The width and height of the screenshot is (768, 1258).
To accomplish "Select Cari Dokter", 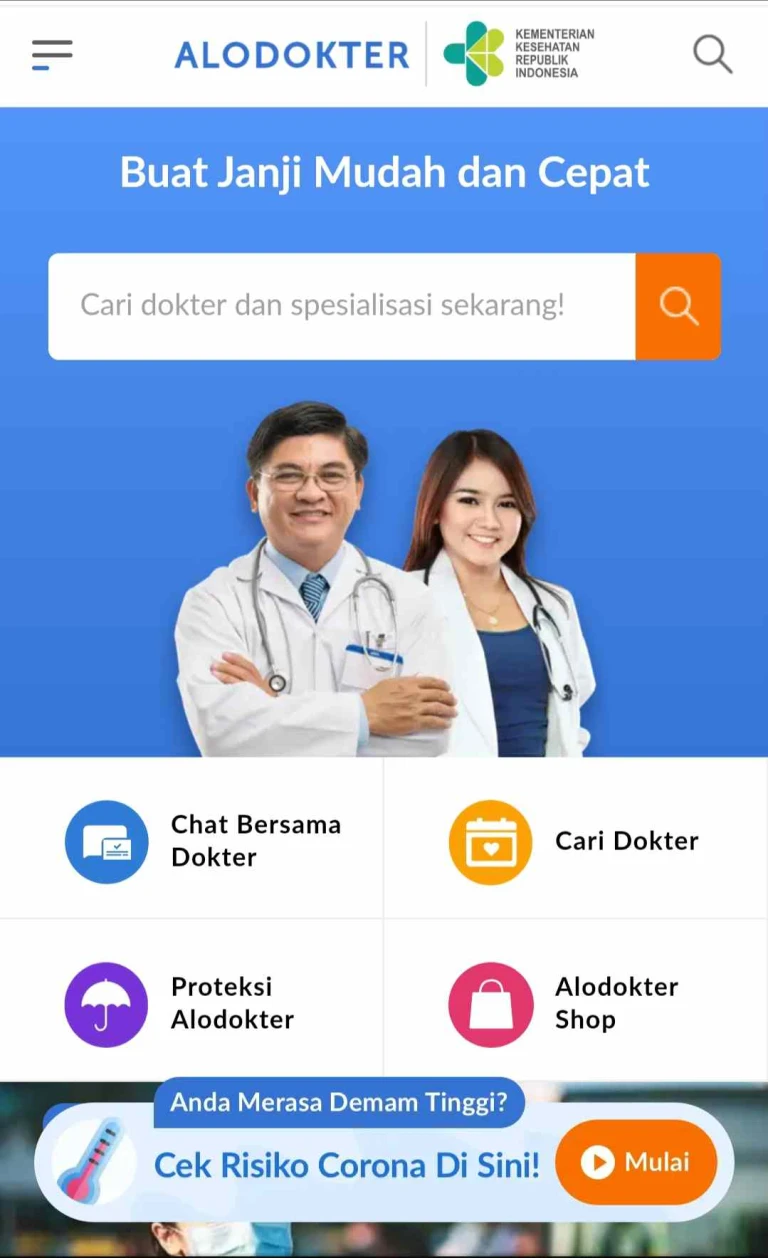I will coord(575,841).
